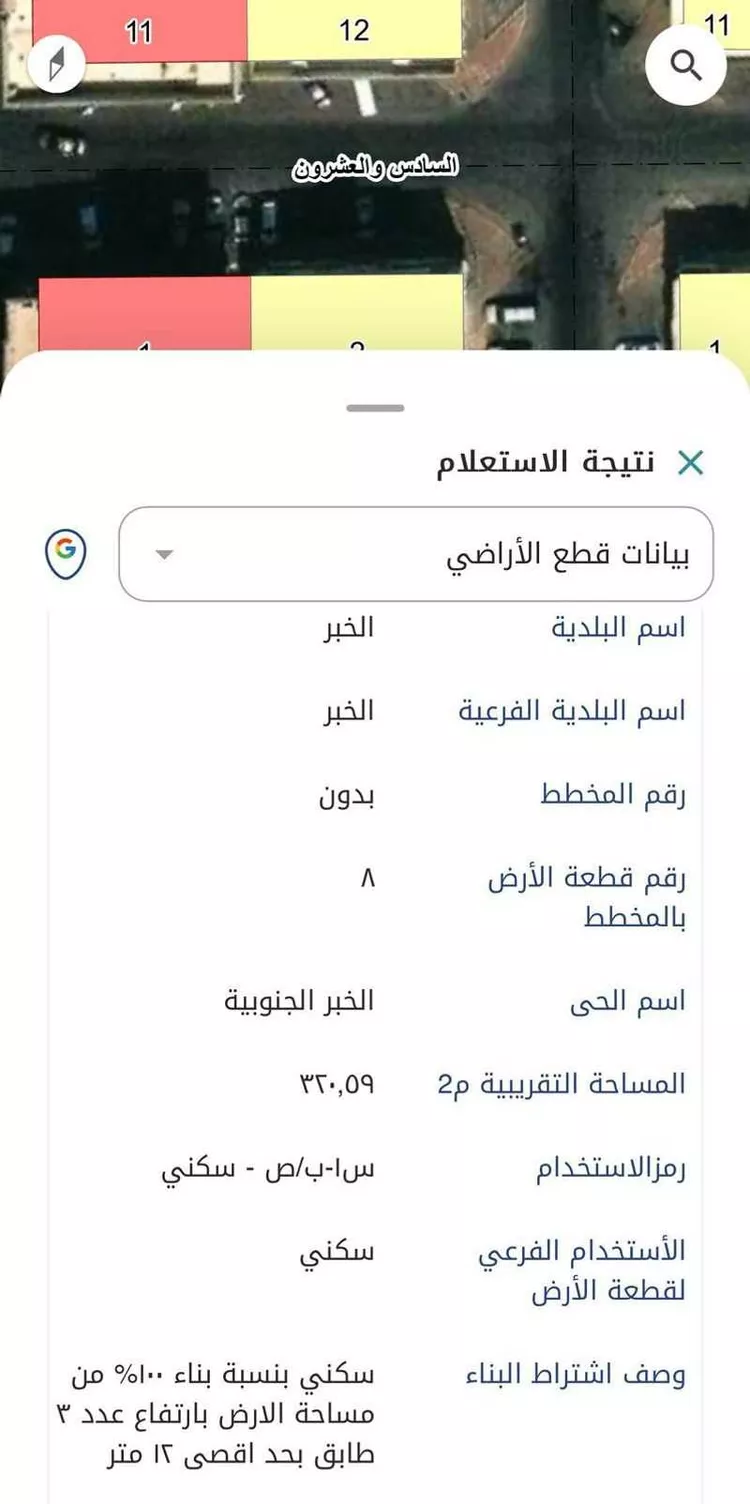Open map search with the magnifier icon
The image size is (750, 1504).
click(x=686, y=63)
